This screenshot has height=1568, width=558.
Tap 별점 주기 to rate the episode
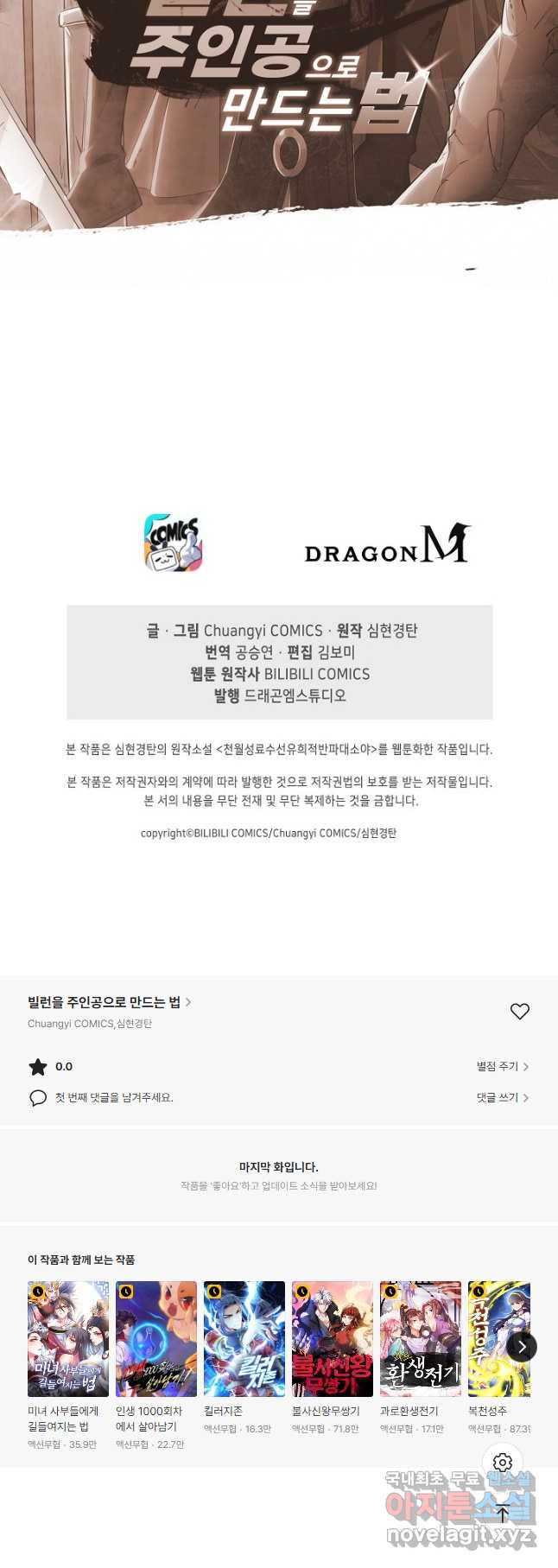pos(502,1066)
